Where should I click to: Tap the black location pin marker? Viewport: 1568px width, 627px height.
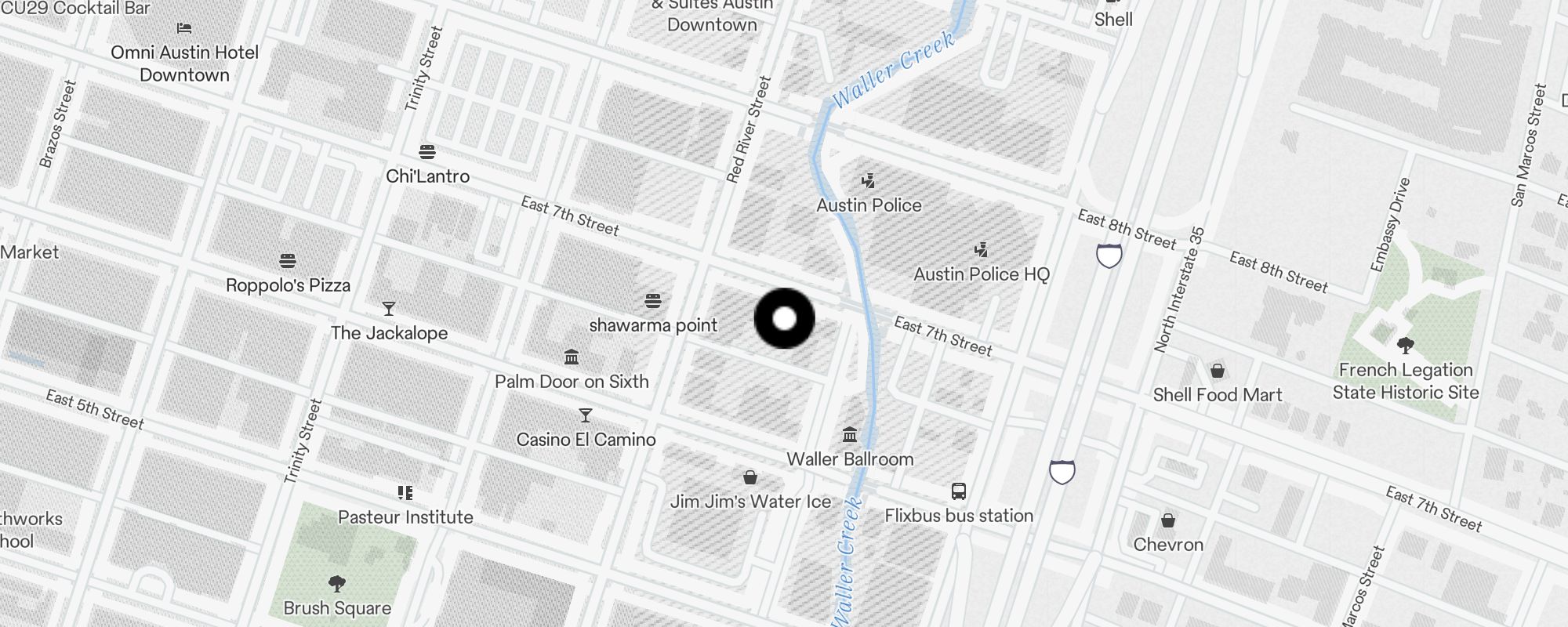[784, 318]
